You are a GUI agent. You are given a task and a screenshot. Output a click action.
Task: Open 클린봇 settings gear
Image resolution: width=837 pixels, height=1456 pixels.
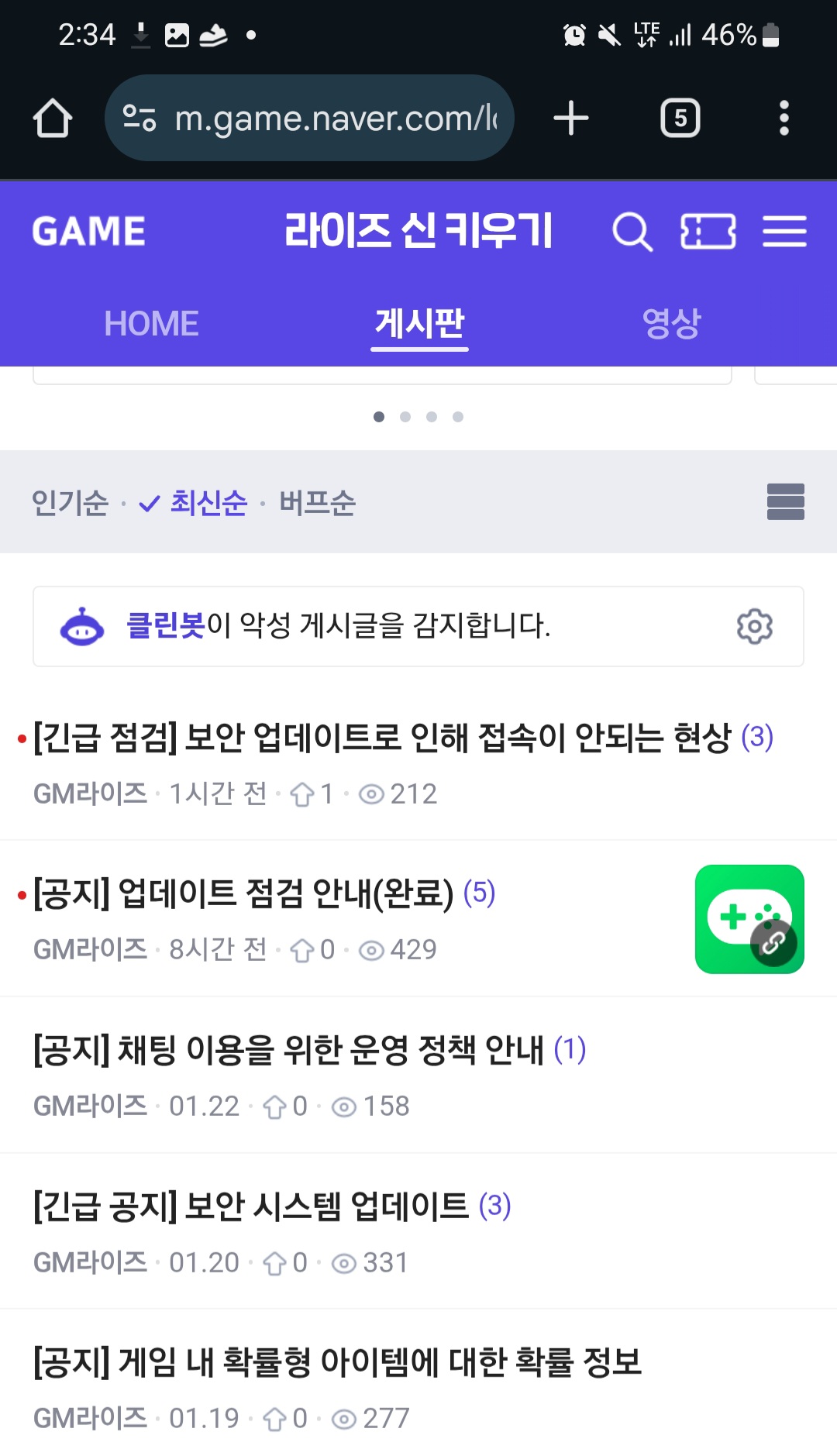pyautogui.click(x=754, y=626)
